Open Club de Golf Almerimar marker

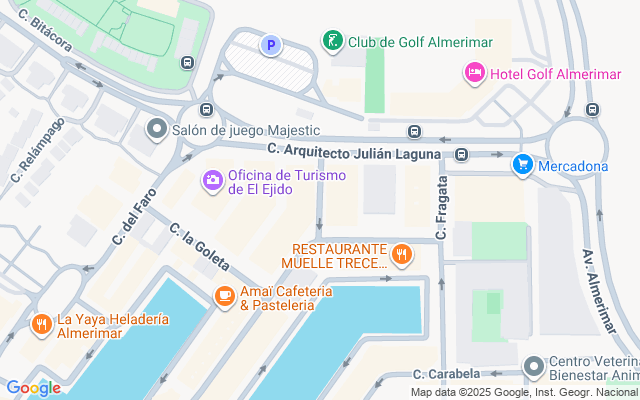332,42
